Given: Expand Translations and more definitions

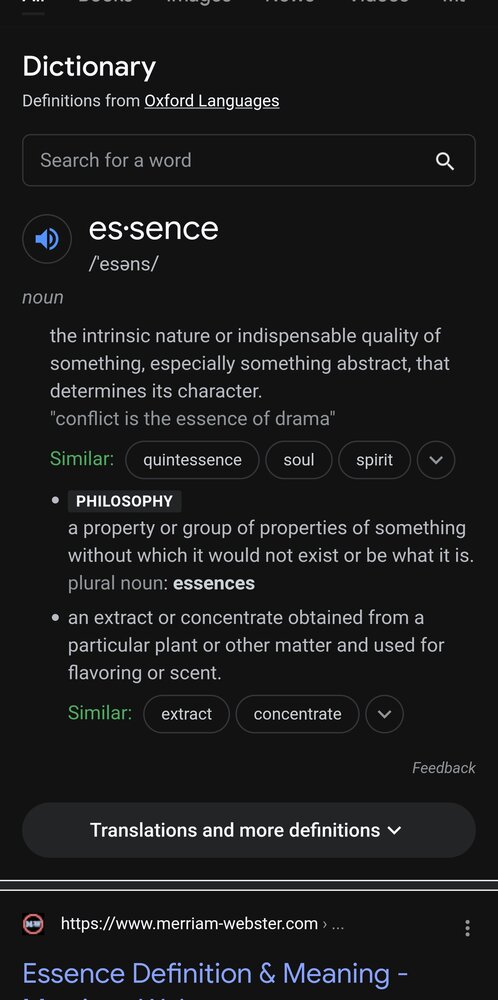Looking at the screenshot, I should [249, 830].
